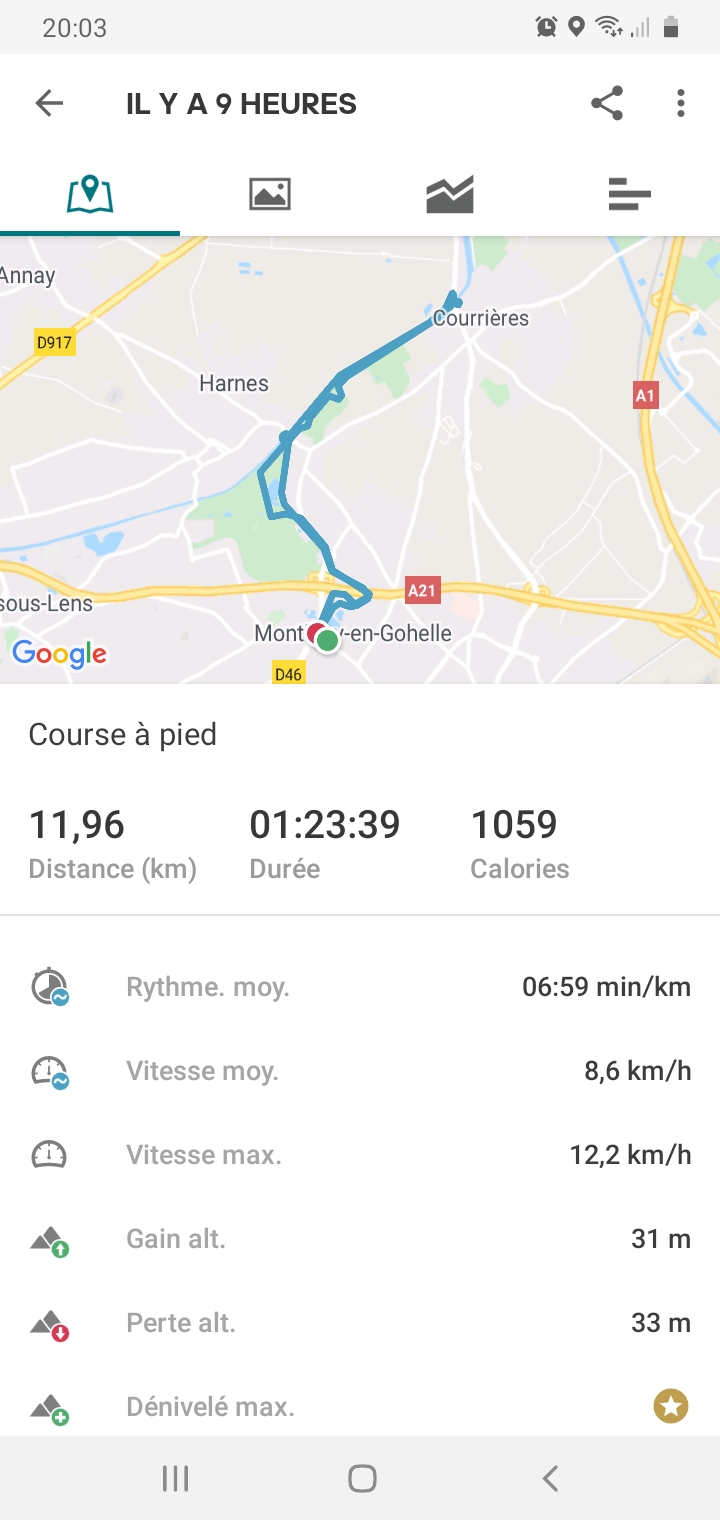Switch to the splits list tab

pos(630,193)
